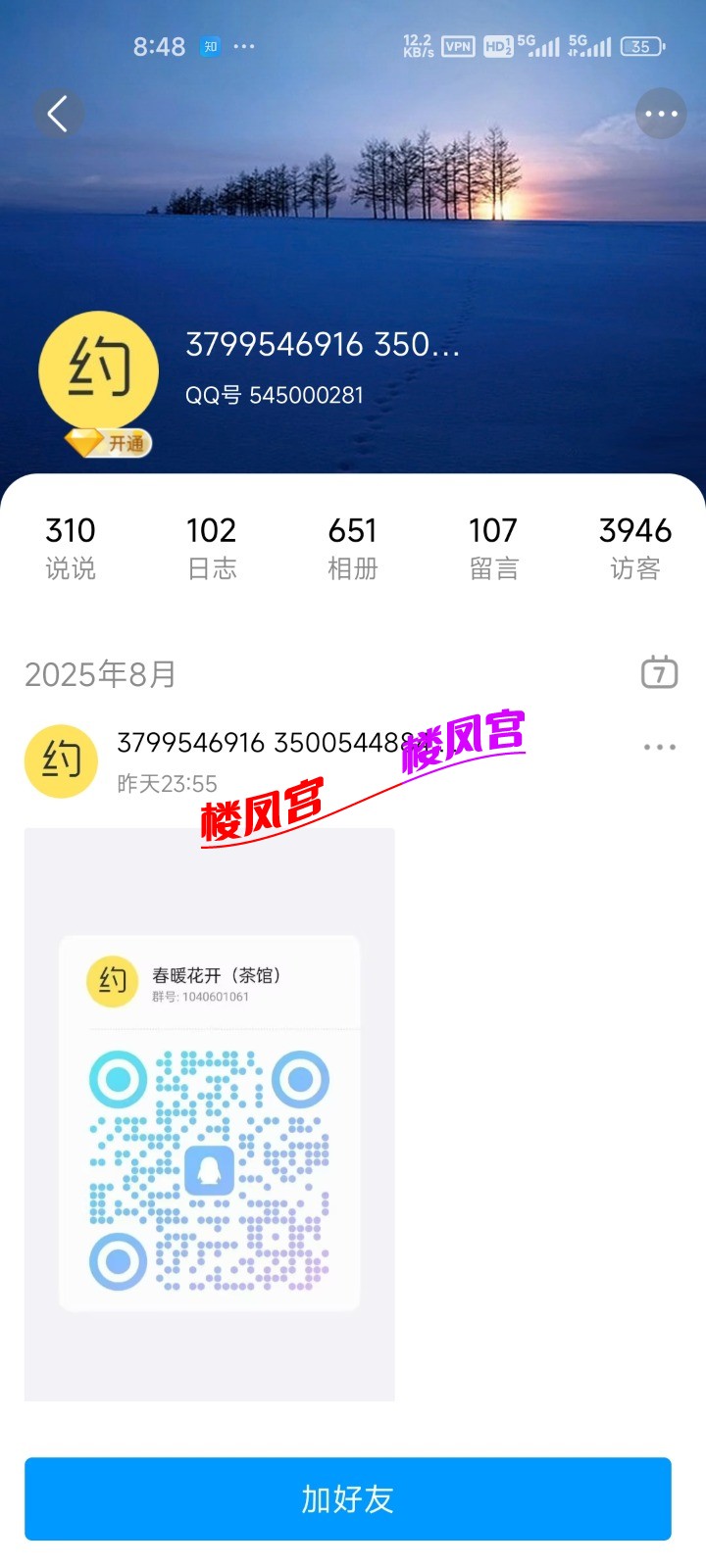Open the 102 日志 journals
This screenshot has width=706, height=1568.
point(211,547)
